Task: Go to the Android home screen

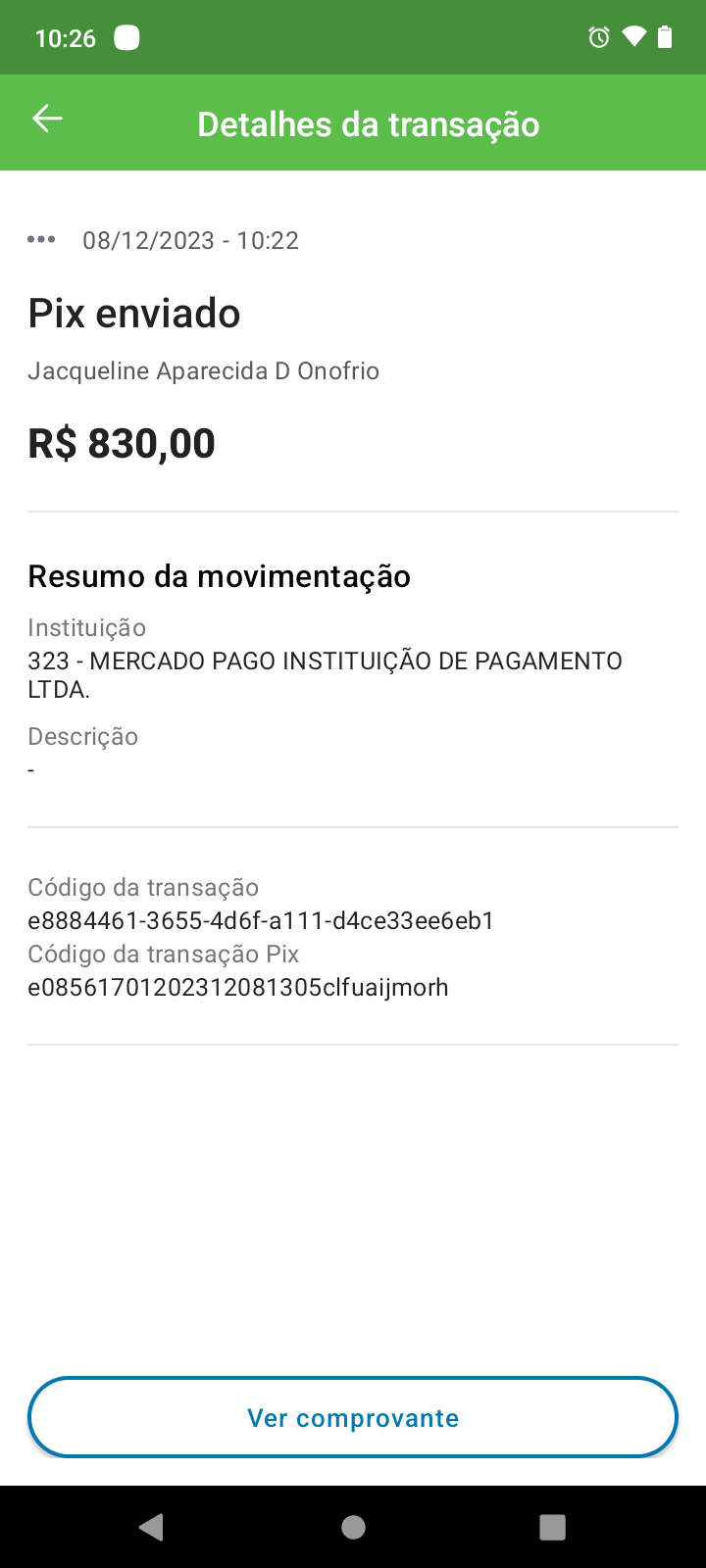Action: coord(353,1527)
